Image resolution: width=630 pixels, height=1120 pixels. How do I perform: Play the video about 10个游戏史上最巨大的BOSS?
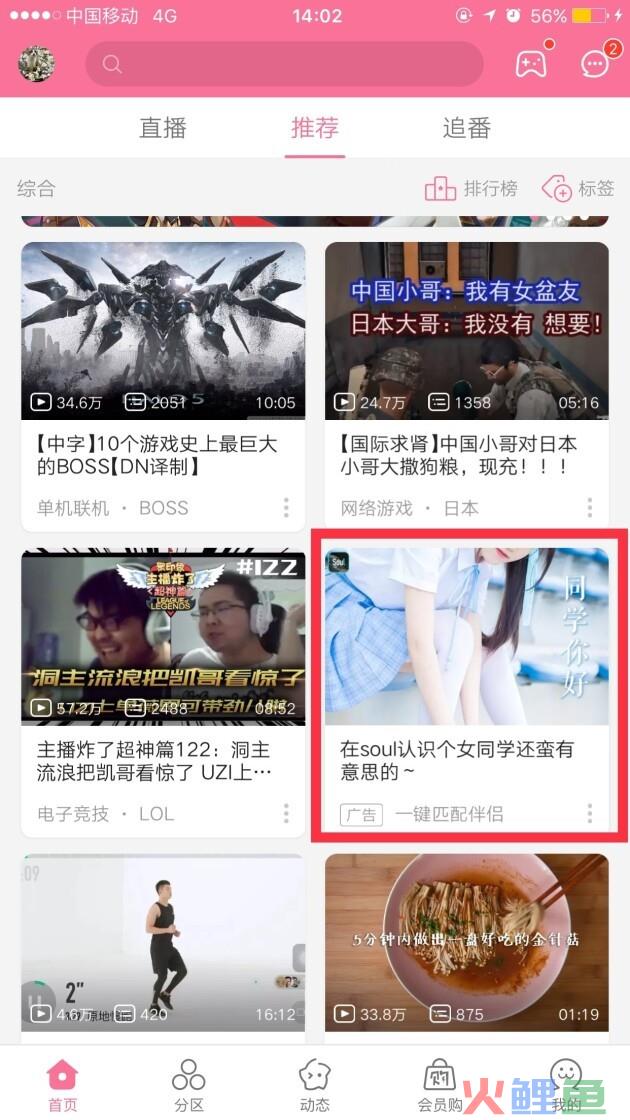[x=164, y=331]
